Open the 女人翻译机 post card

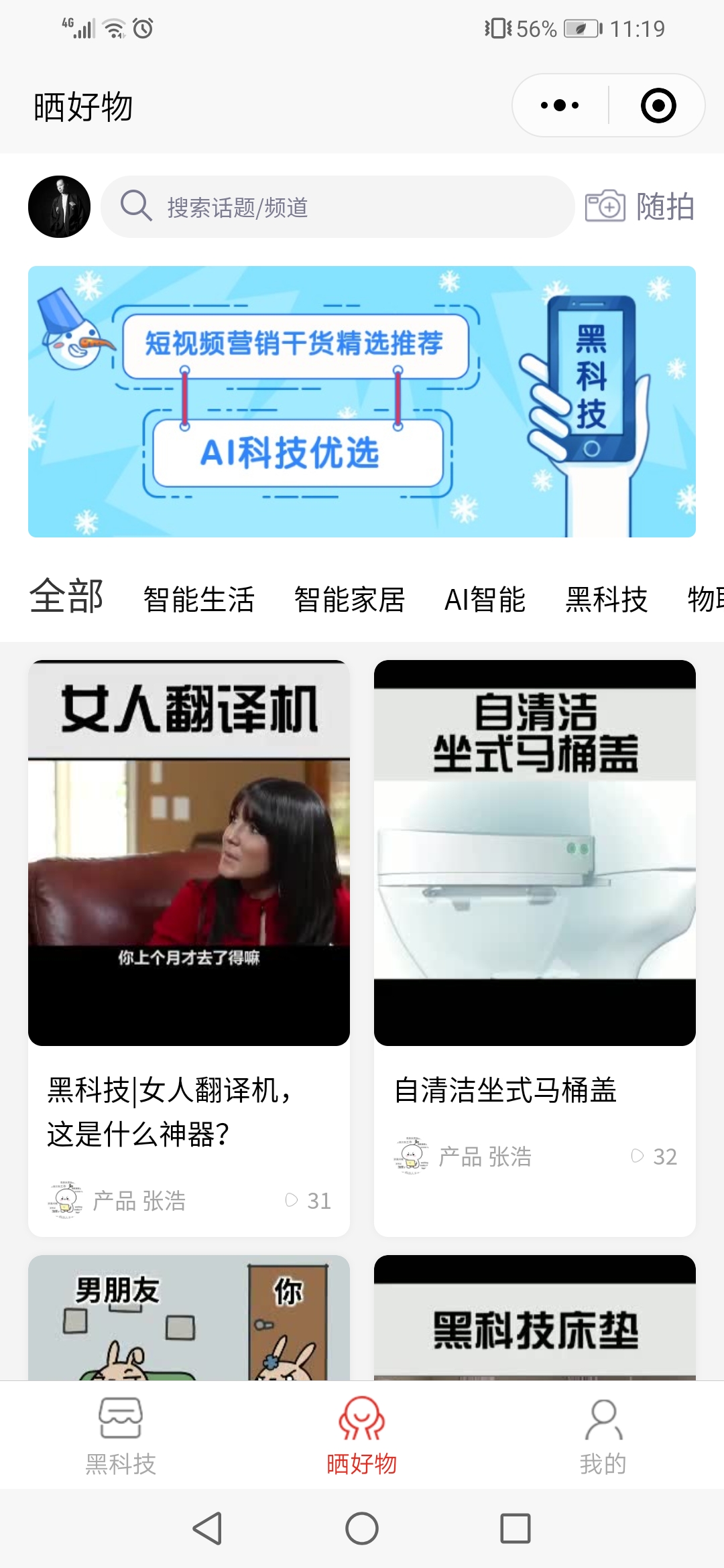pyautogui.click(x=189, y=948)
